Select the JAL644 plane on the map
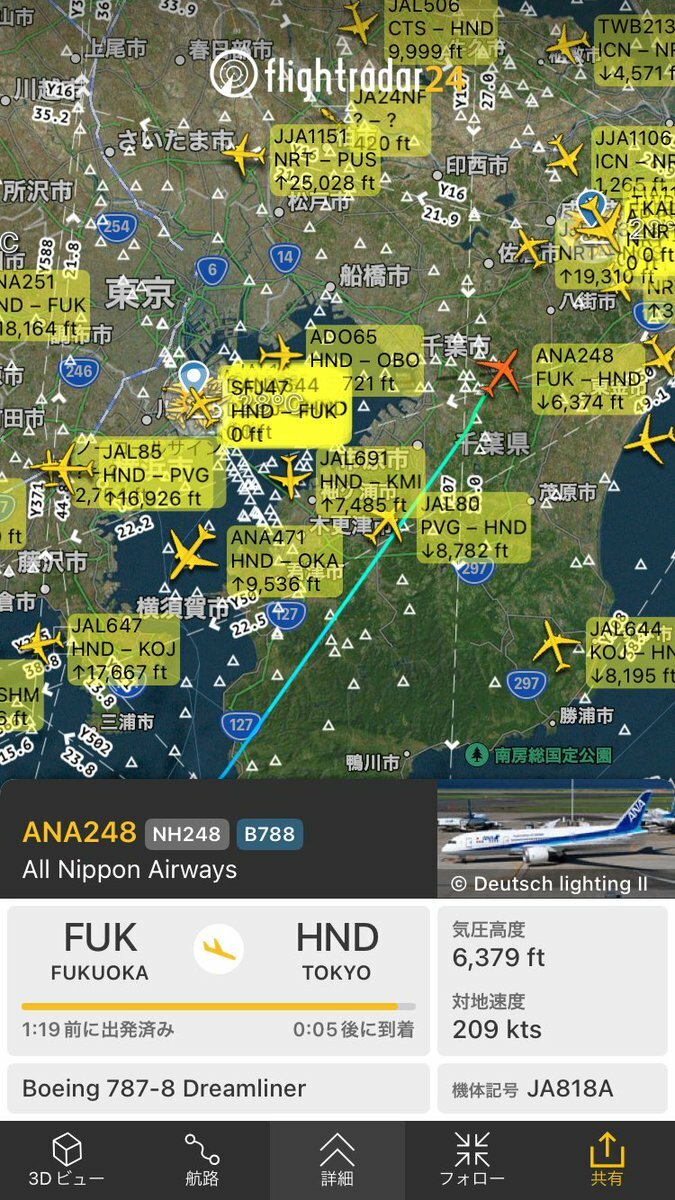The height and width of the screenshot is (1200, 675). click(556, 645)
